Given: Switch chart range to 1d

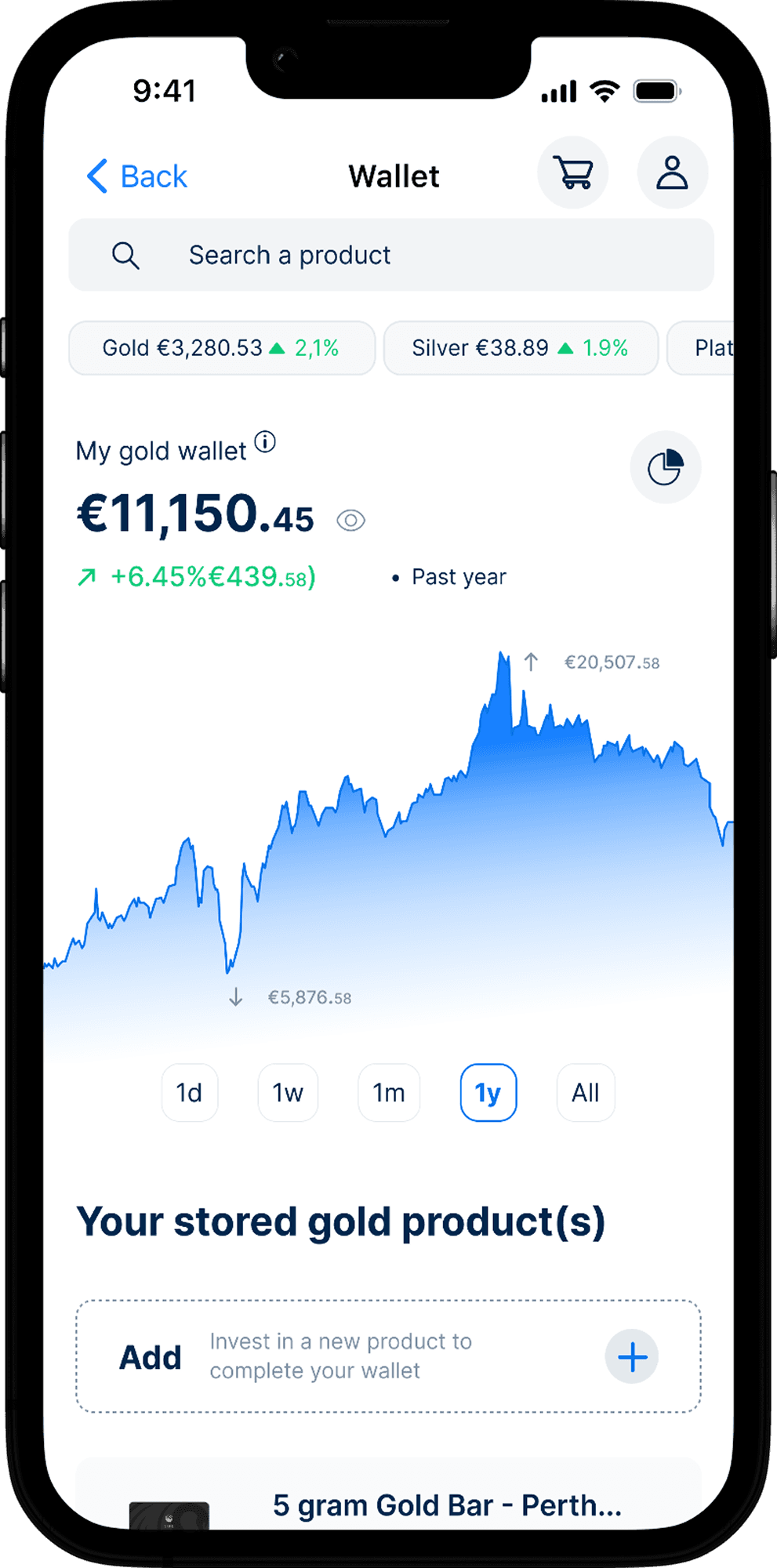Looking at the screenshot, I should tap(190, 1092).
